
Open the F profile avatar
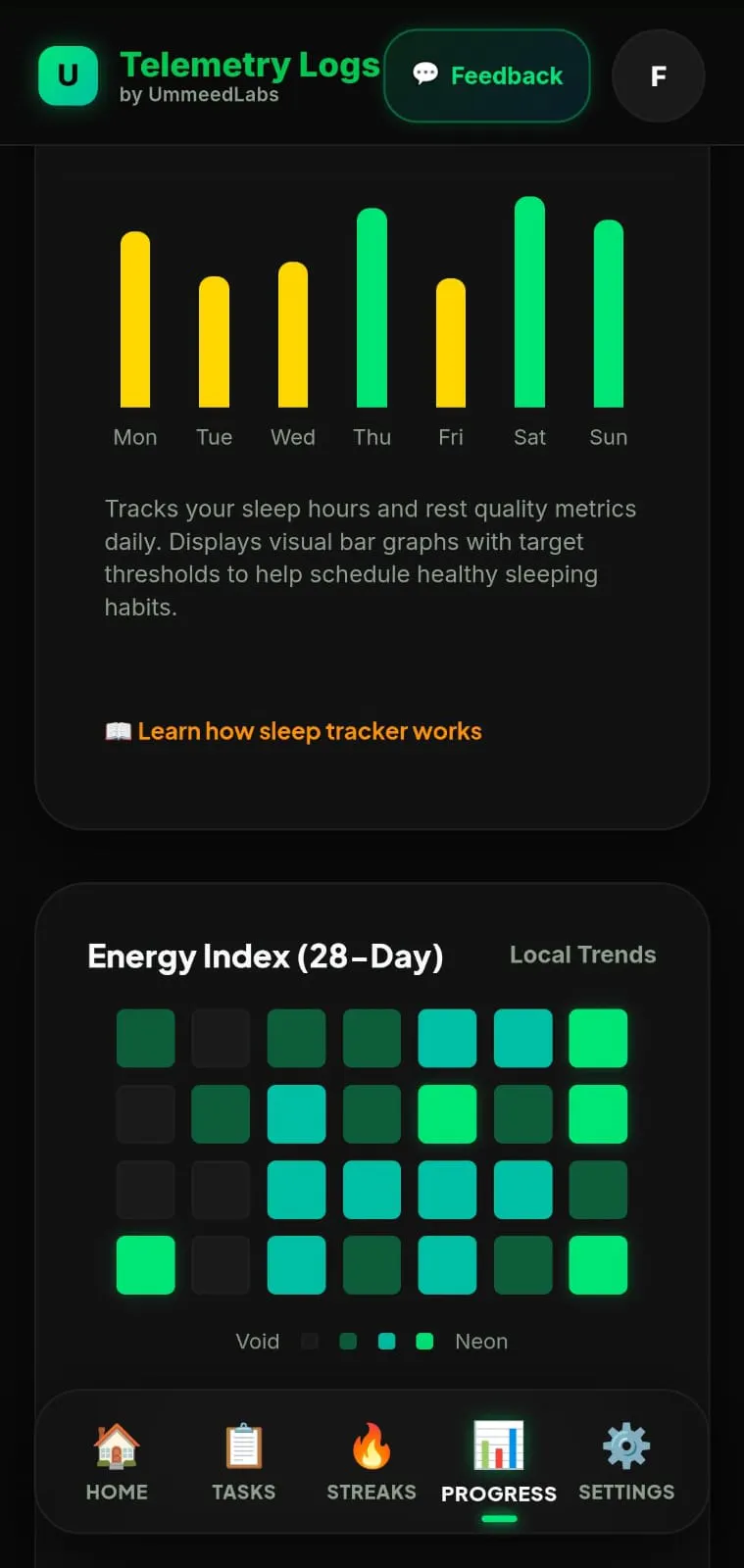(x=659, y=75)
